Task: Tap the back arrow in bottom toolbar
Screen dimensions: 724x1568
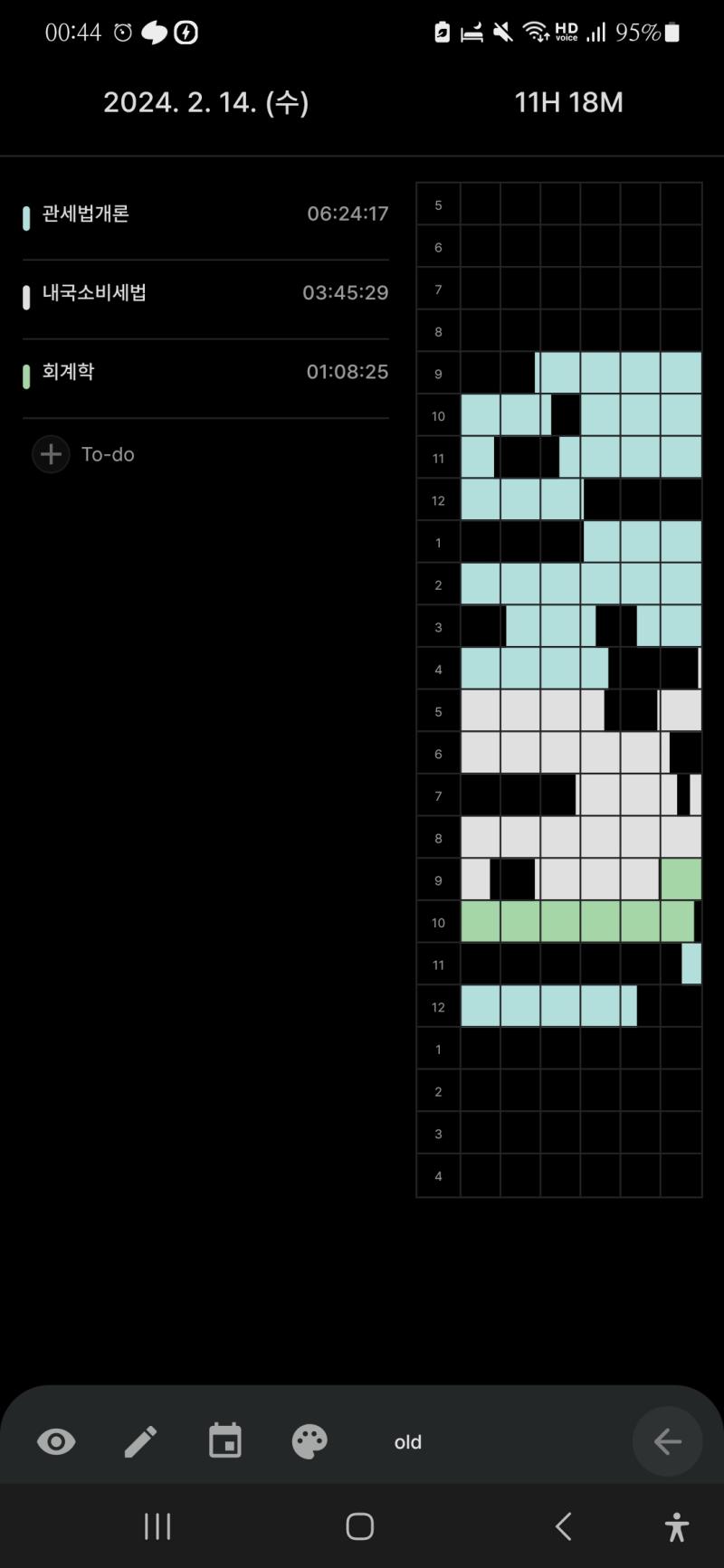Action: [x=668, y=1441]
